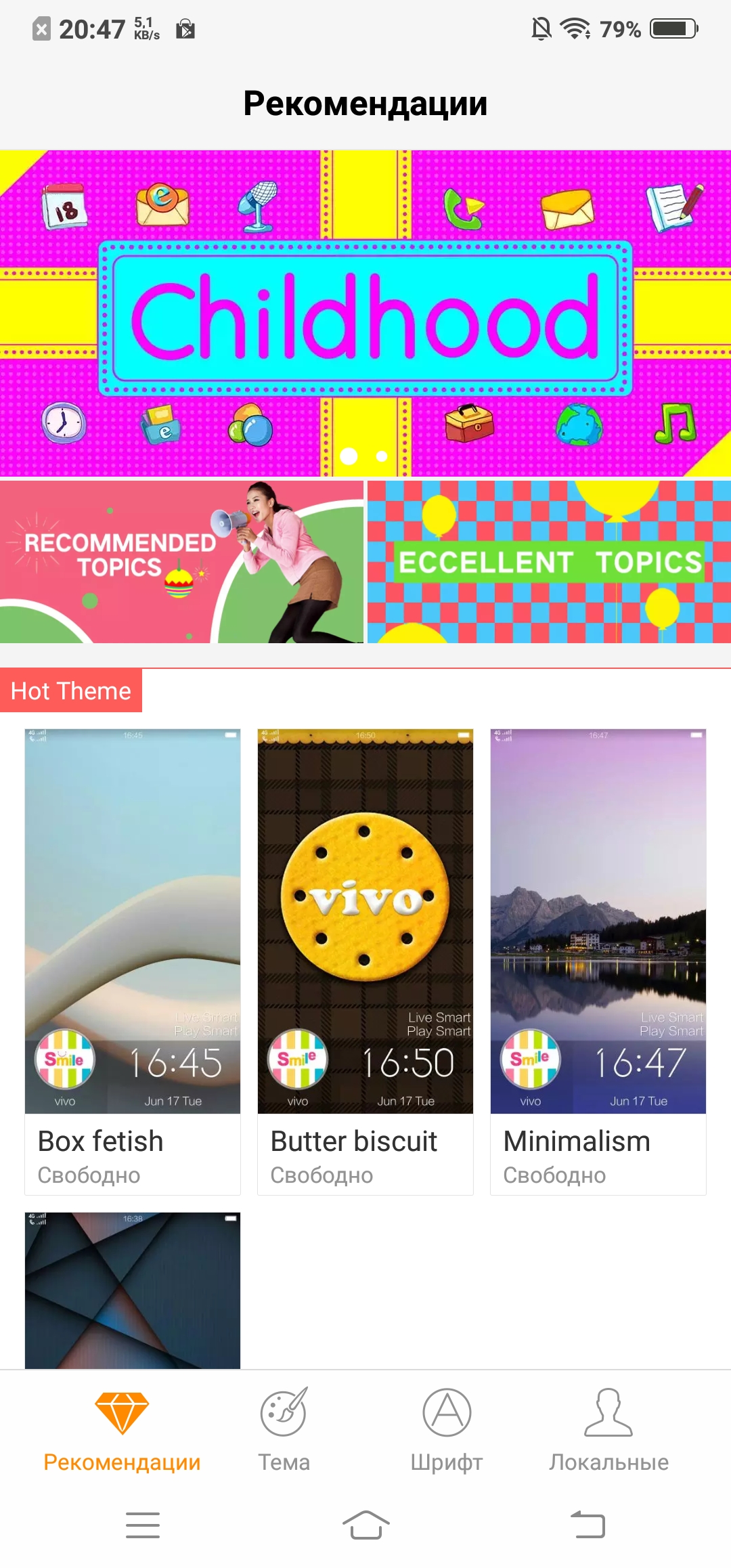Open the Box fetish theme
The width and height of the screenshot is (731, 1568).
coord(133,962)
